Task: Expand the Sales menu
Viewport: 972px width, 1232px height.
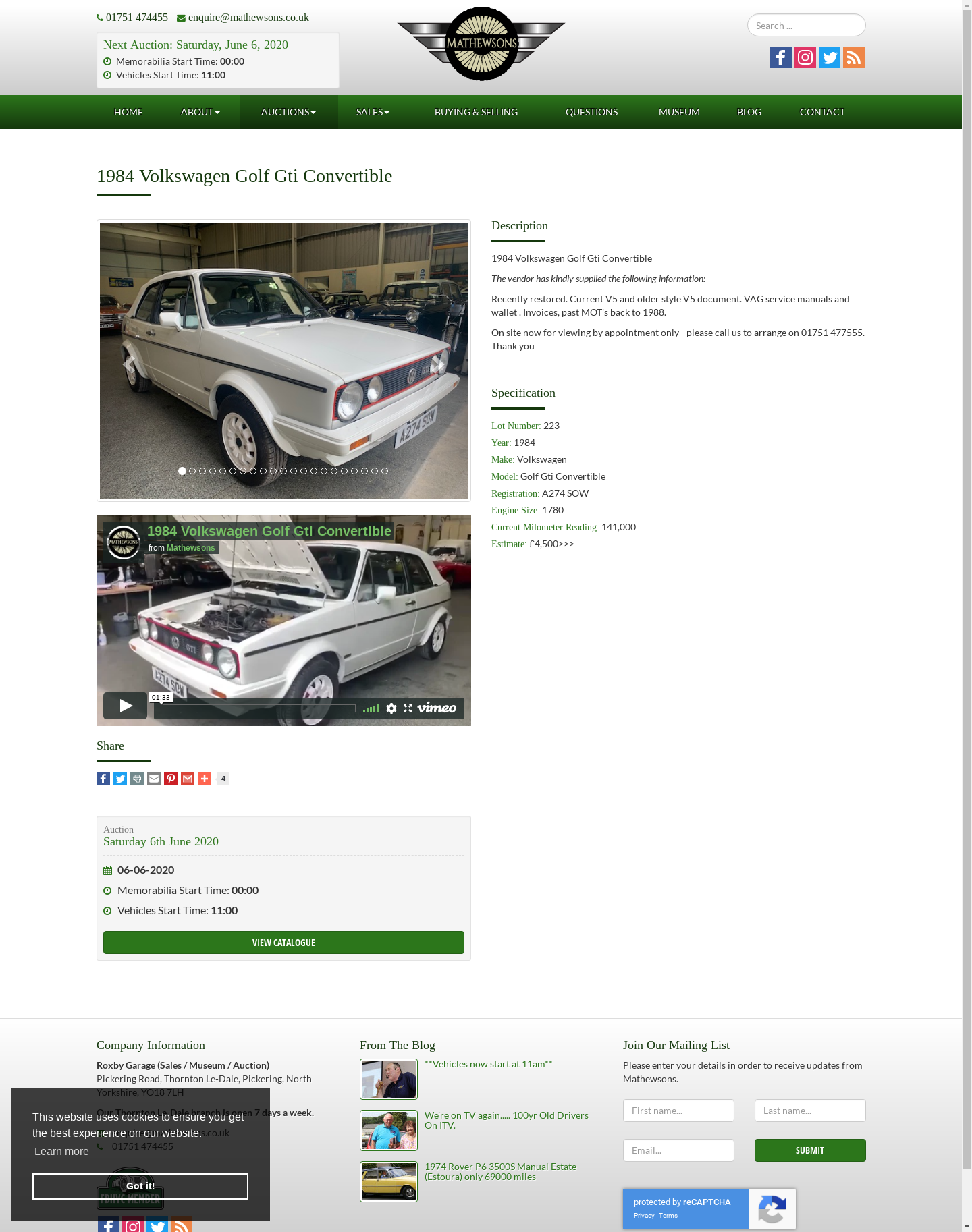Action: coord(373,112)
